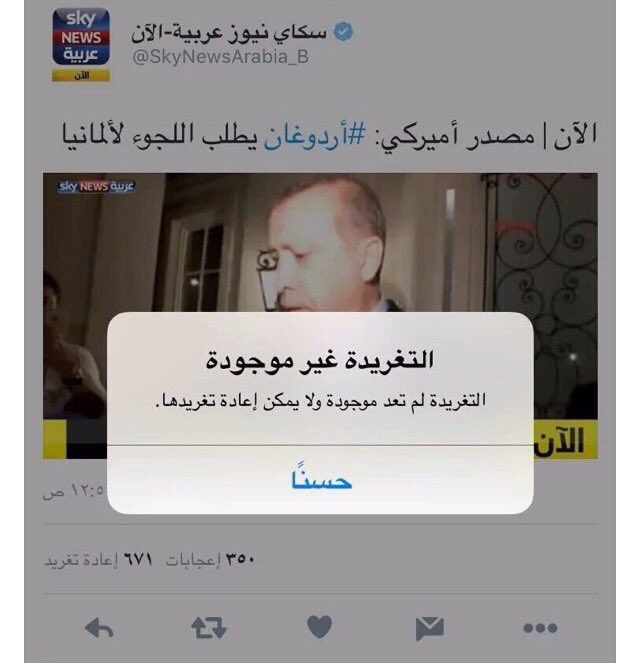Retweet using the retweet icon
This screenshot has height=663, width=640.
click(209, 627)
